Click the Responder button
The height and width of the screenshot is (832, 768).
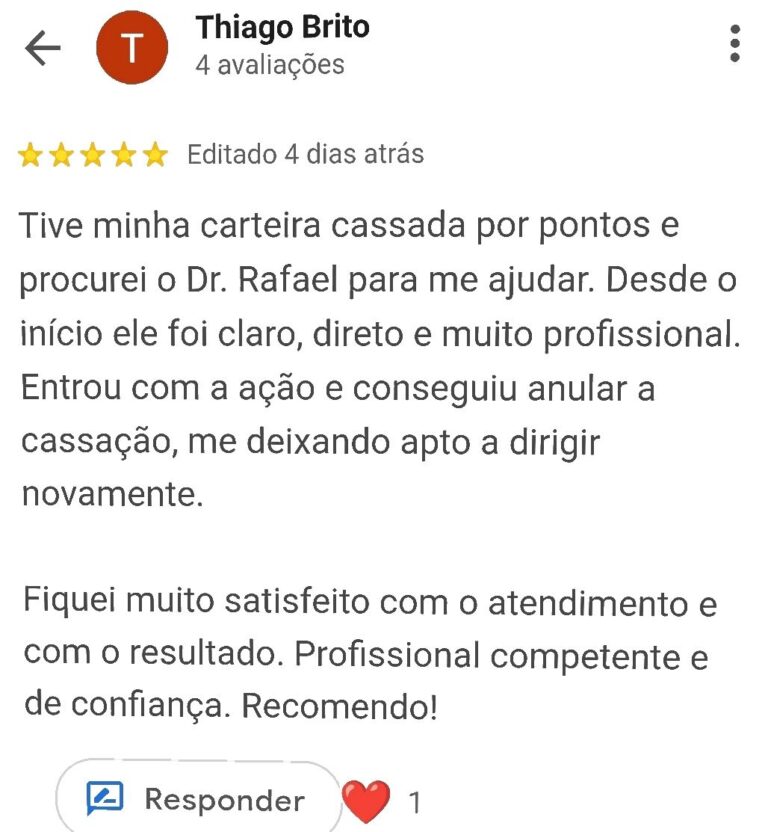point(197,798)
